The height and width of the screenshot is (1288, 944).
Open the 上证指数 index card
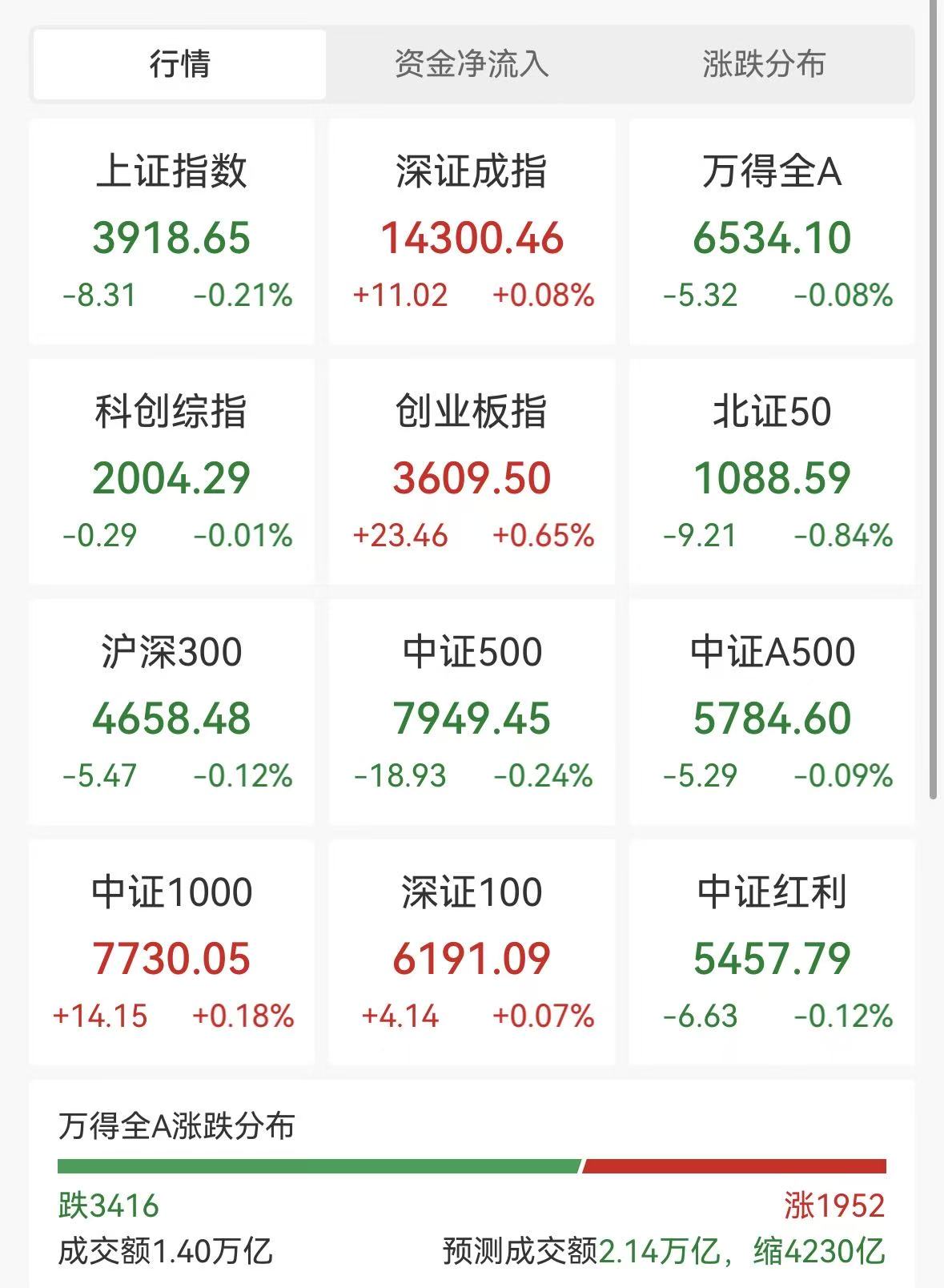click(171, 231)
